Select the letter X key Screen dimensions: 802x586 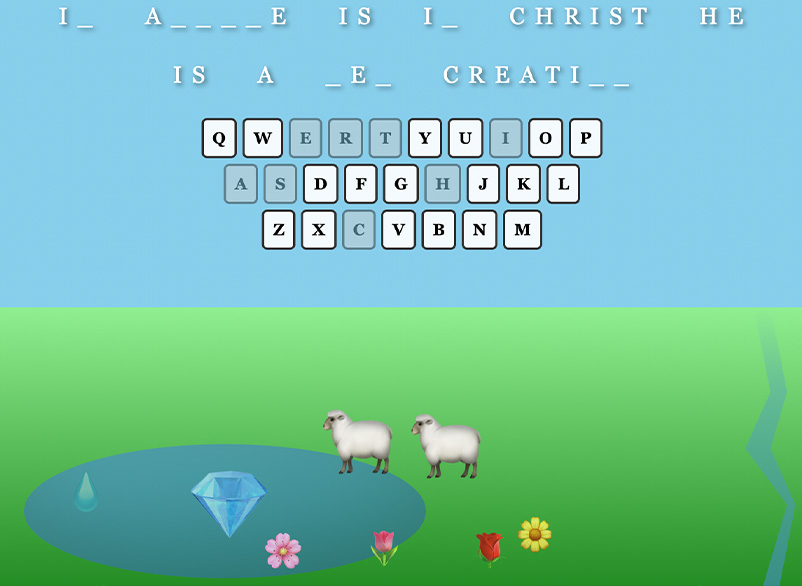tap(318, 230)
